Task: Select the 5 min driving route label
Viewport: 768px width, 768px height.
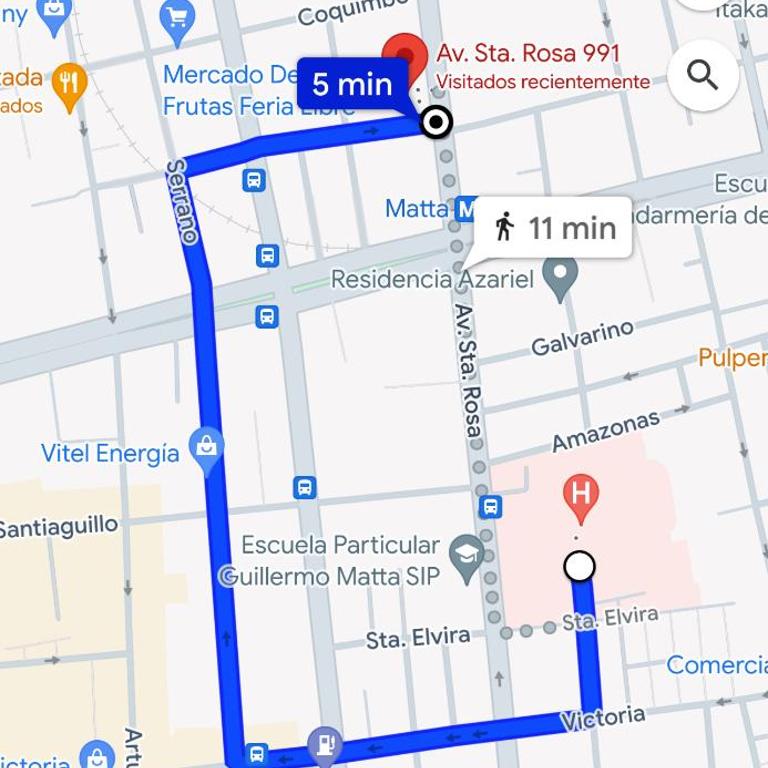Action: 351,85
